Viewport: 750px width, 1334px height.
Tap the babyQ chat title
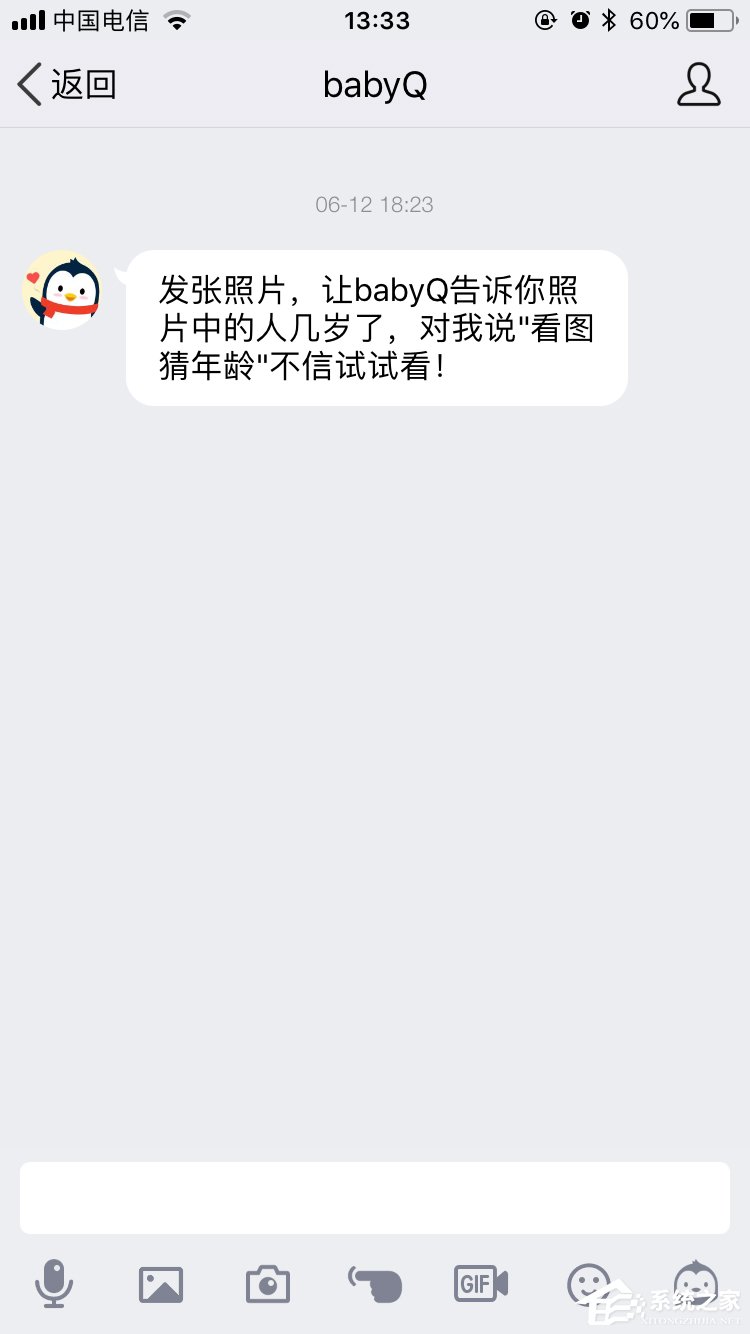(374, 86)
